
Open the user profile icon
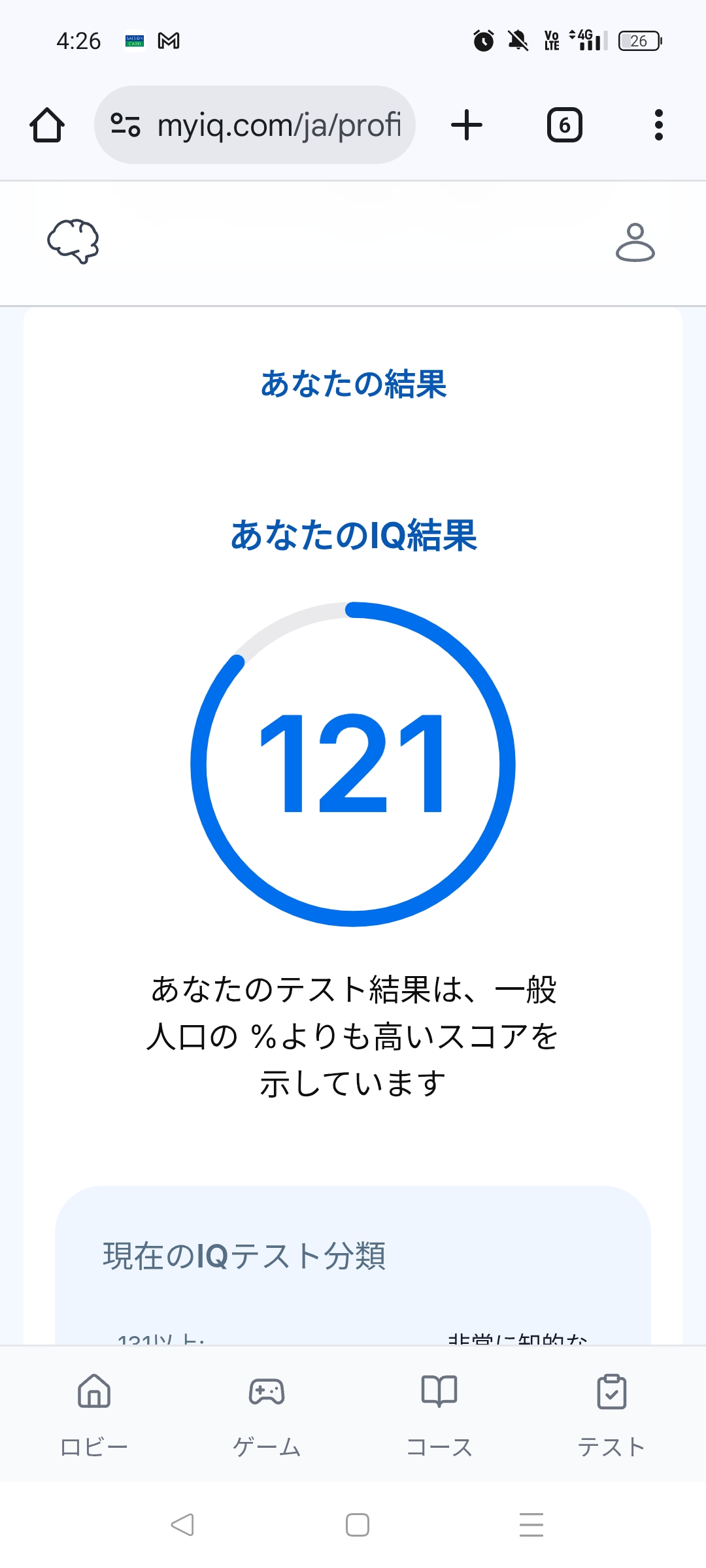pyautogui.click(x=635, y=242)
